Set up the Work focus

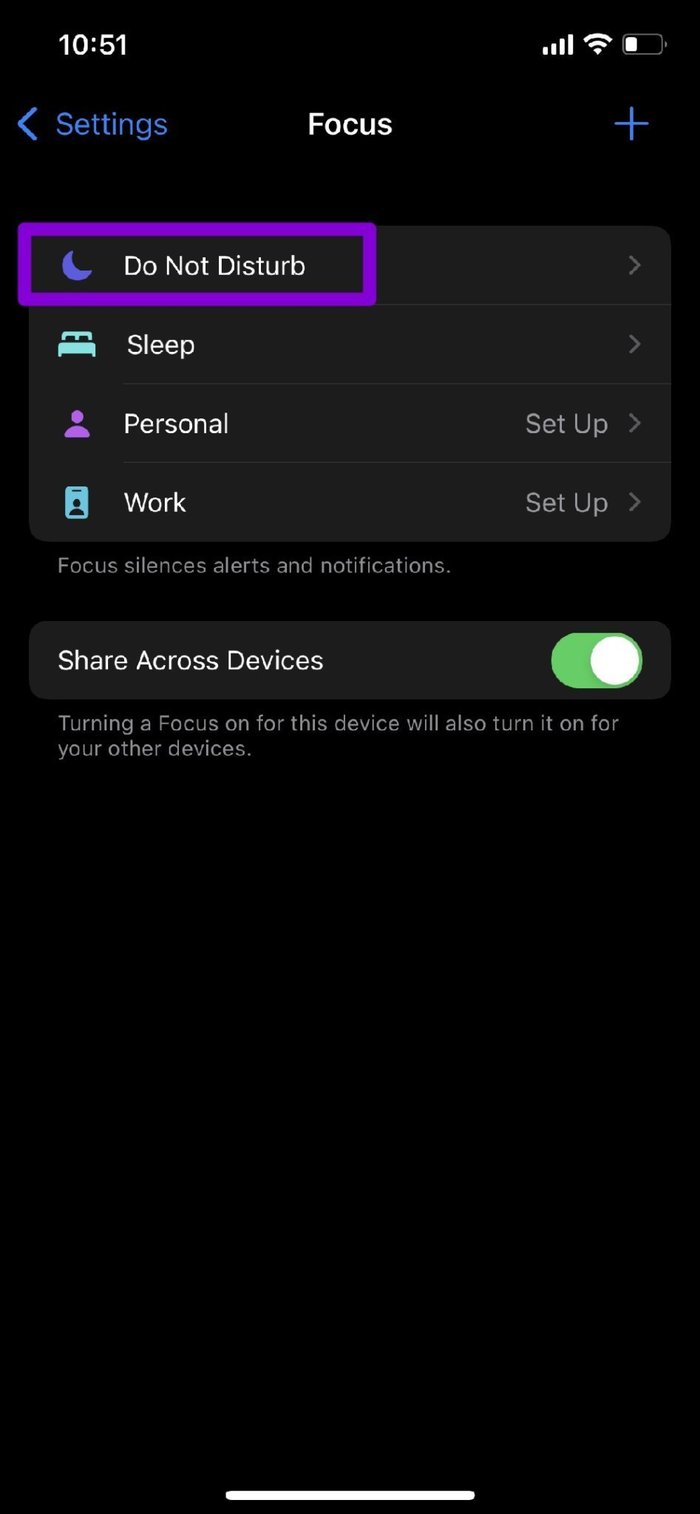(x=350, y=502)
